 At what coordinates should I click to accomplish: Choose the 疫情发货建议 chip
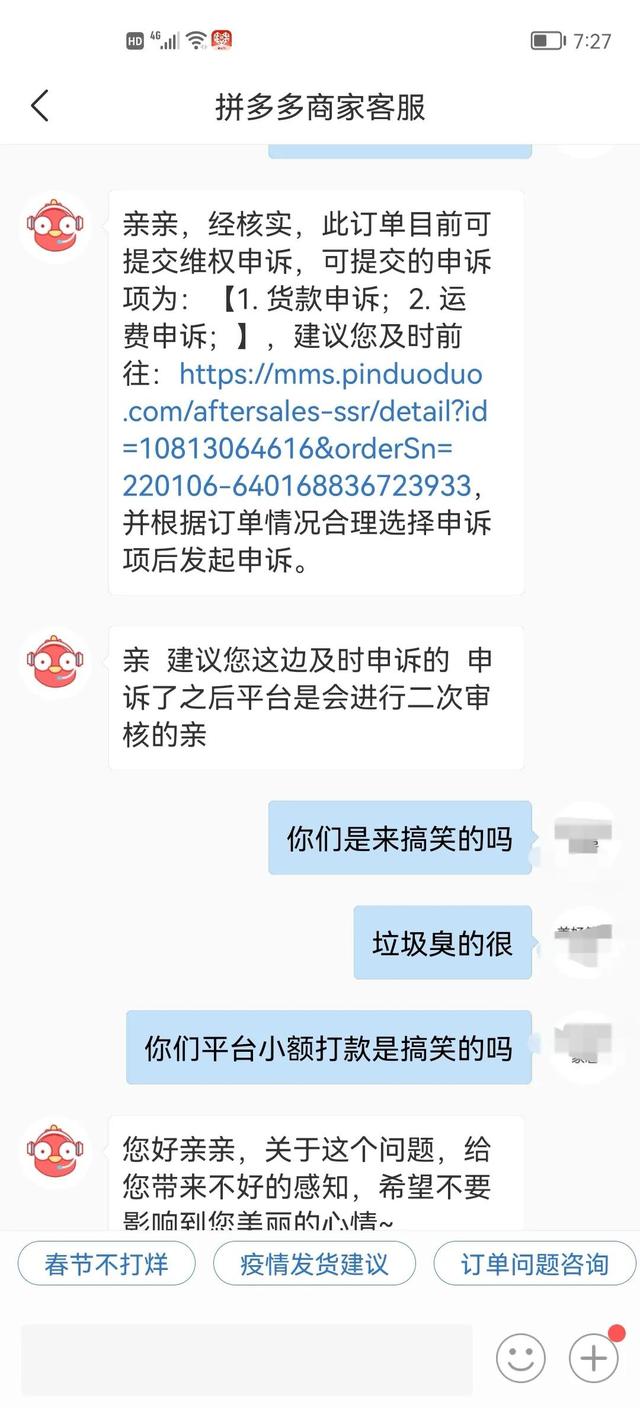(x=314, y=1264)
